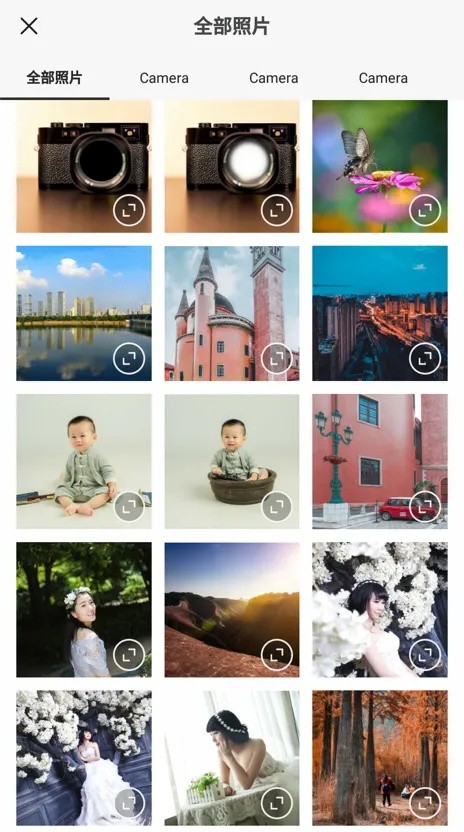Open the bride leaning on lace table photo
The image size is (464, 832).
pos(231,758)
